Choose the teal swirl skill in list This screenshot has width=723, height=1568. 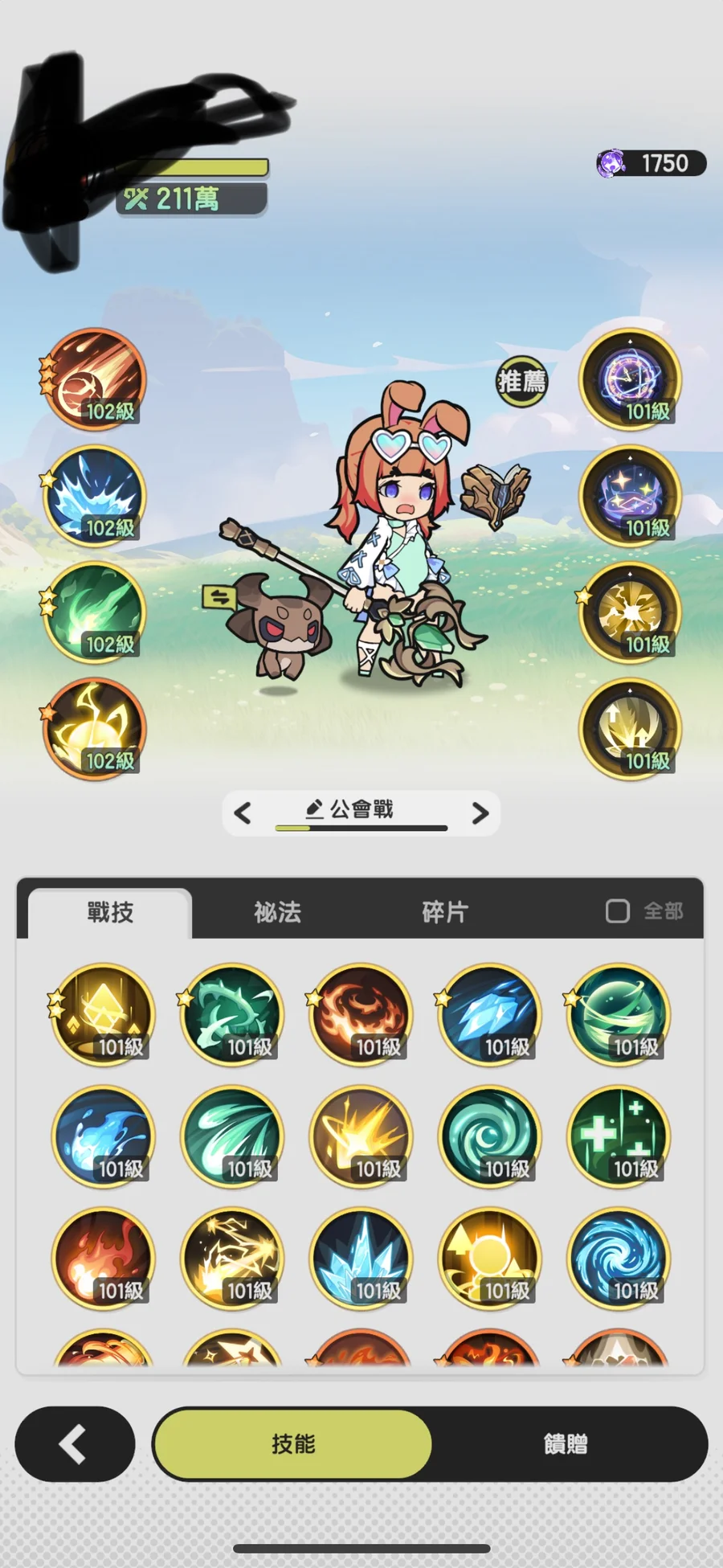click(x=489, y=1136)
